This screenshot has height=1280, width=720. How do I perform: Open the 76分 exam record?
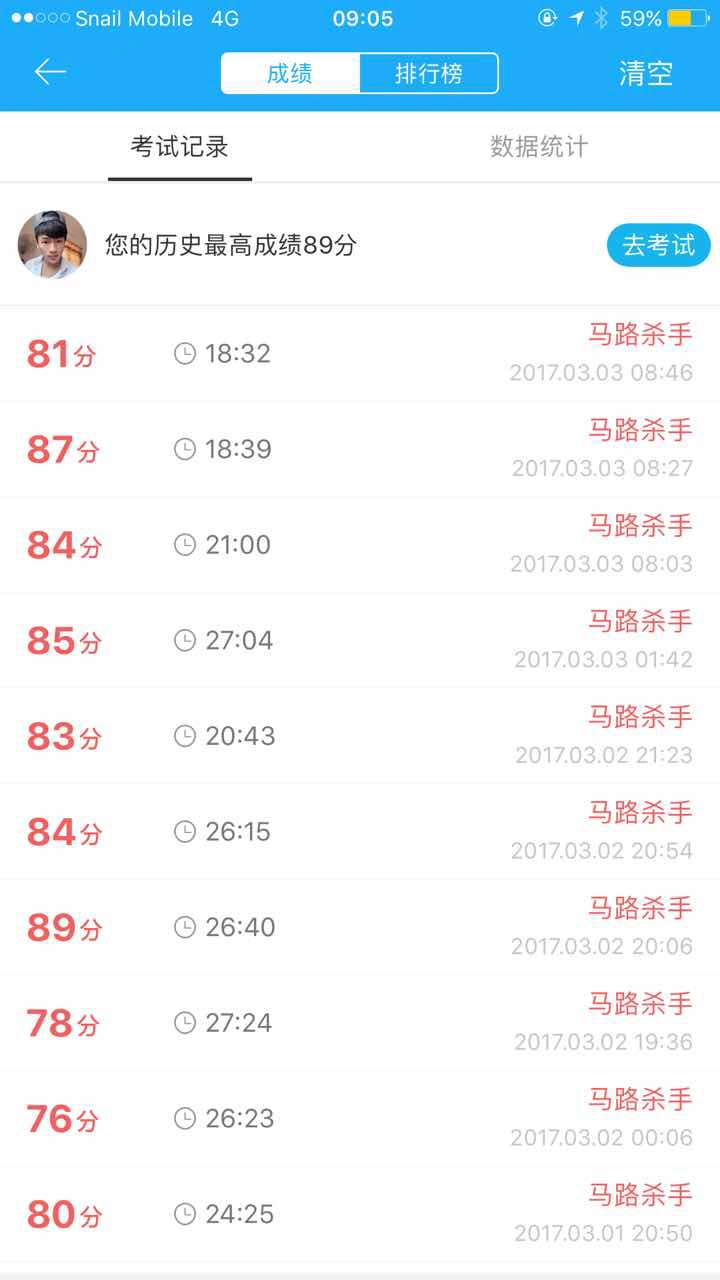click(360, 1119)
